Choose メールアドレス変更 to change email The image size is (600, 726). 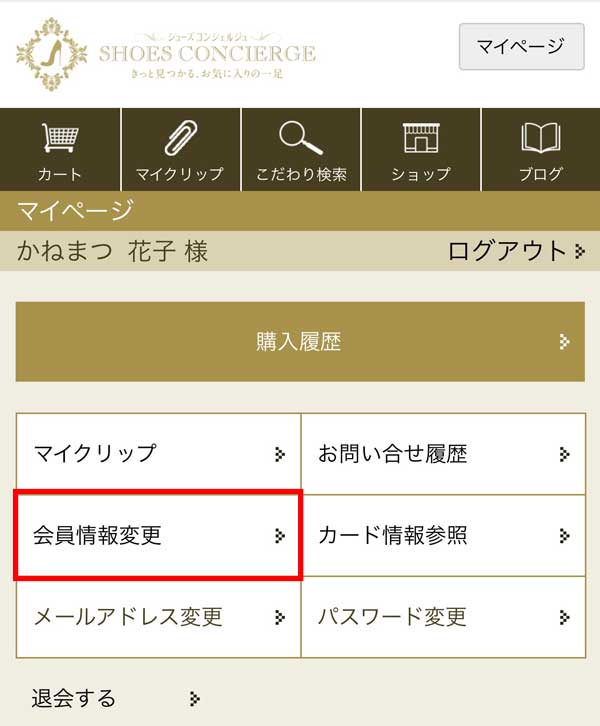click(x=158, y=617)
